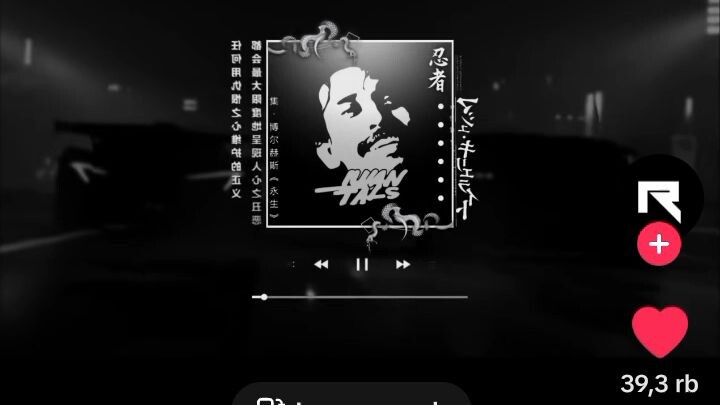This screenshot has width=720, height=405.
Task: Follow the creator with the plus button
Action: [x=659, y=245]
